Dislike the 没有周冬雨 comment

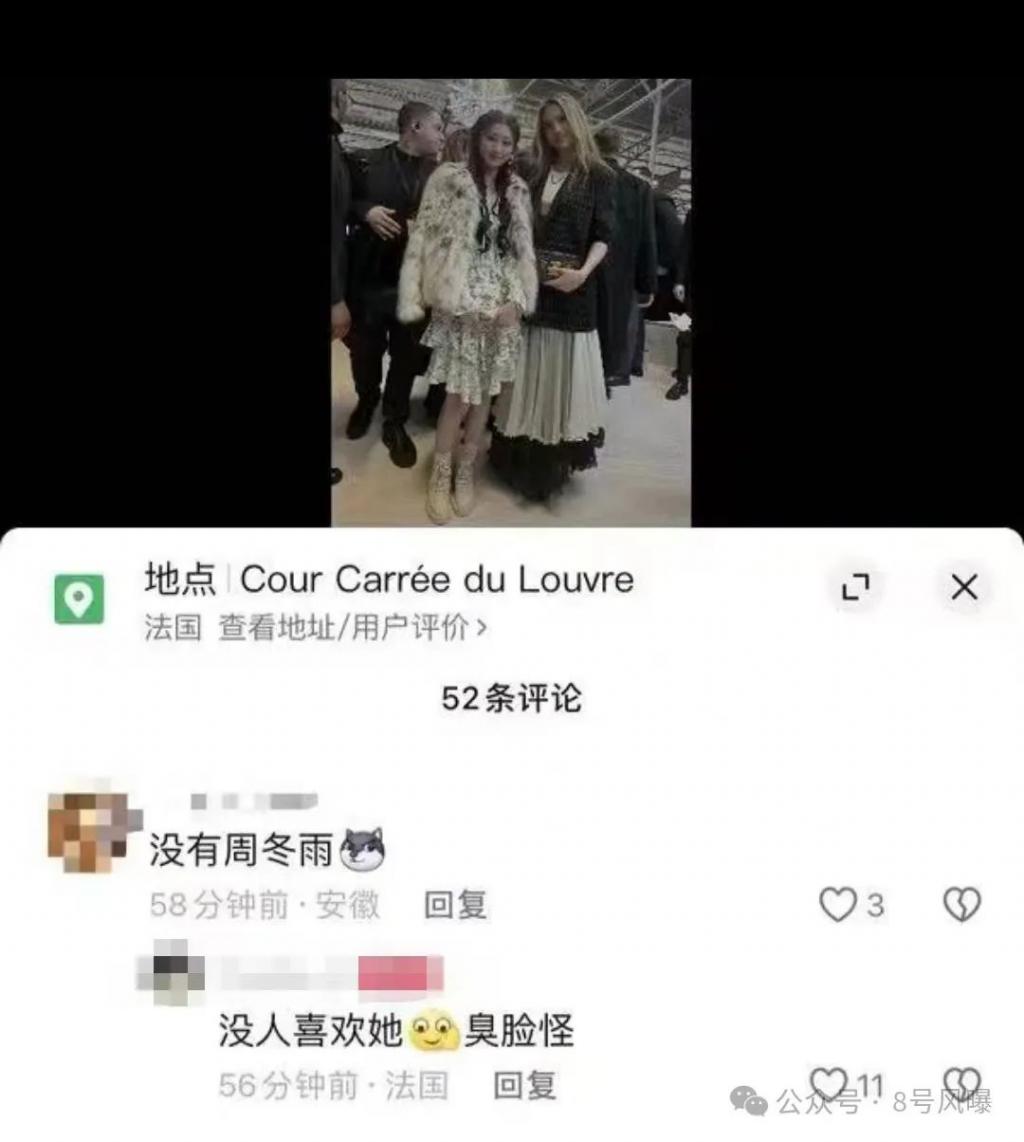coord(962,905)
